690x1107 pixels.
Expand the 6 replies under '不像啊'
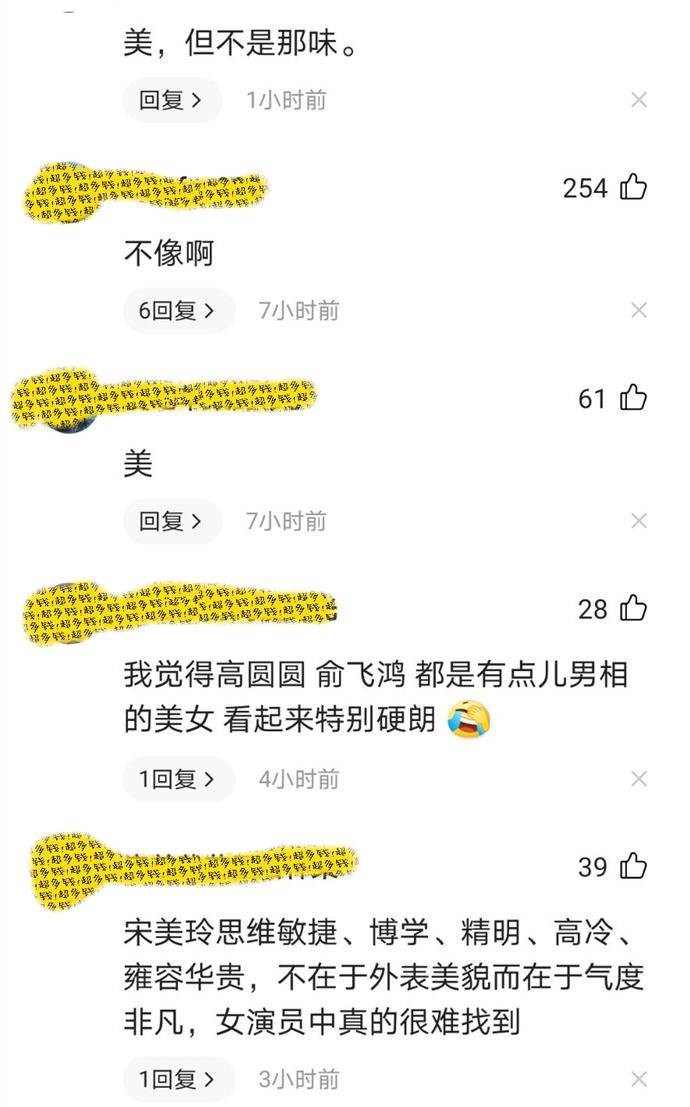[x=178, y=311]
